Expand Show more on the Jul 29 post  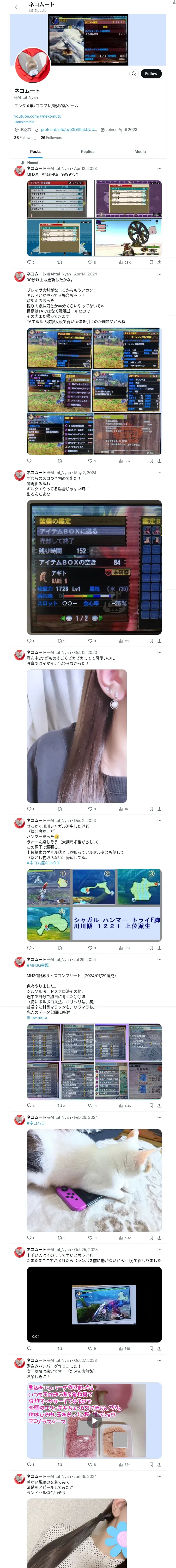coord(37,1018)
